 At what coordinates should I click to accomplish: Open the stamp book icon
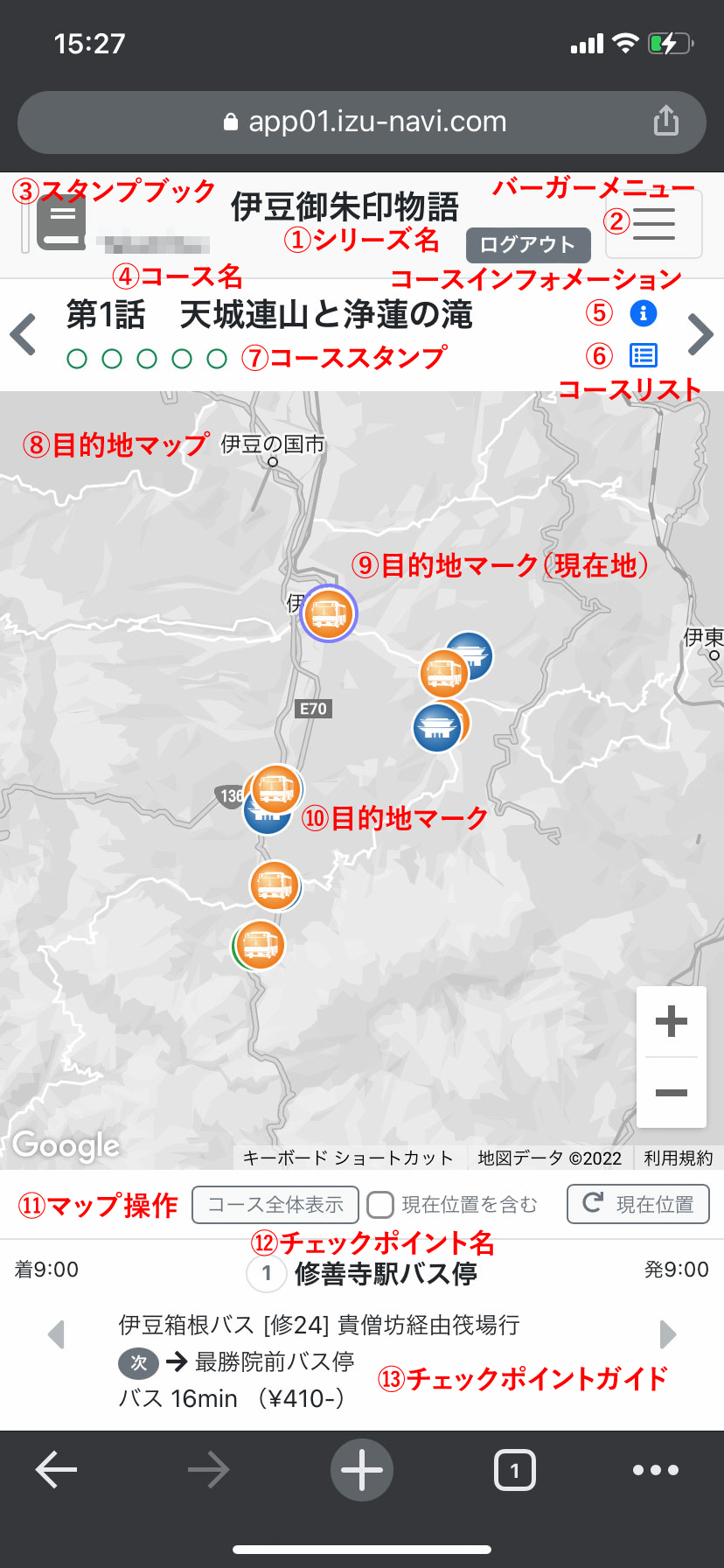point(59,224)
